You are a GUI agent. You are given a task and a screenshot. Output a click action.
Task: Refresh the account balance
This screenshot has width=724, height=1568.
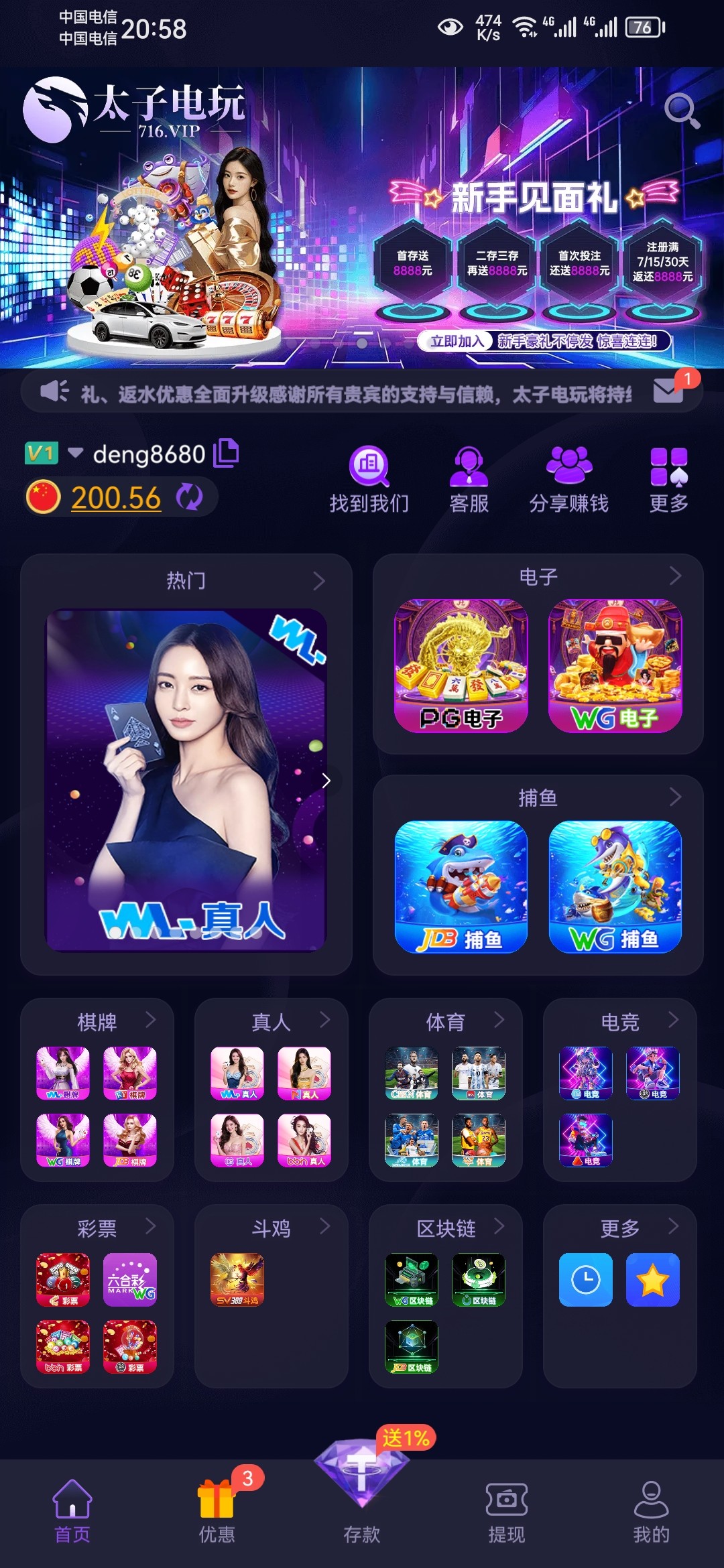point(189,497)
